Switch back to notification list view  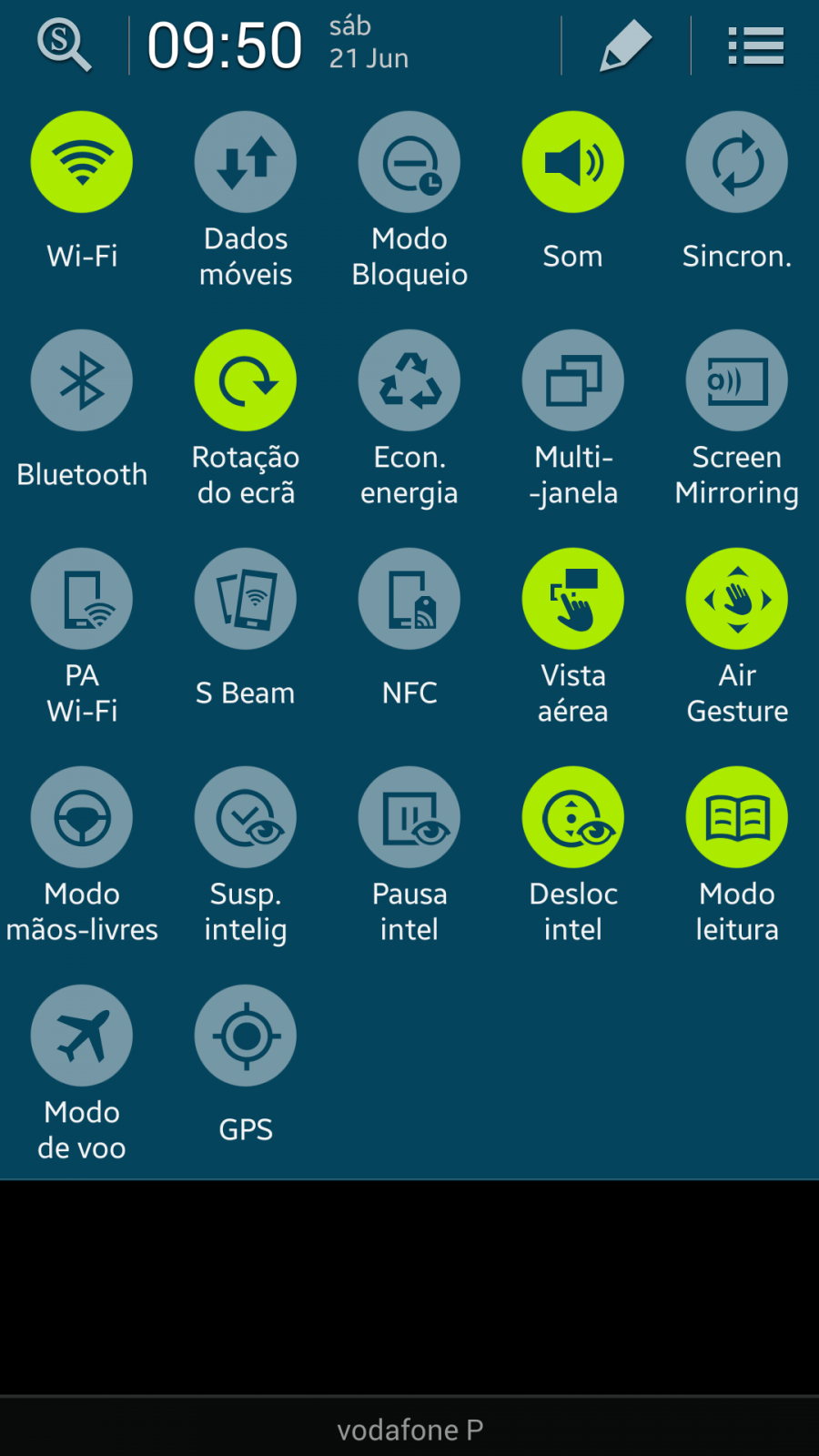pos(755,45)
